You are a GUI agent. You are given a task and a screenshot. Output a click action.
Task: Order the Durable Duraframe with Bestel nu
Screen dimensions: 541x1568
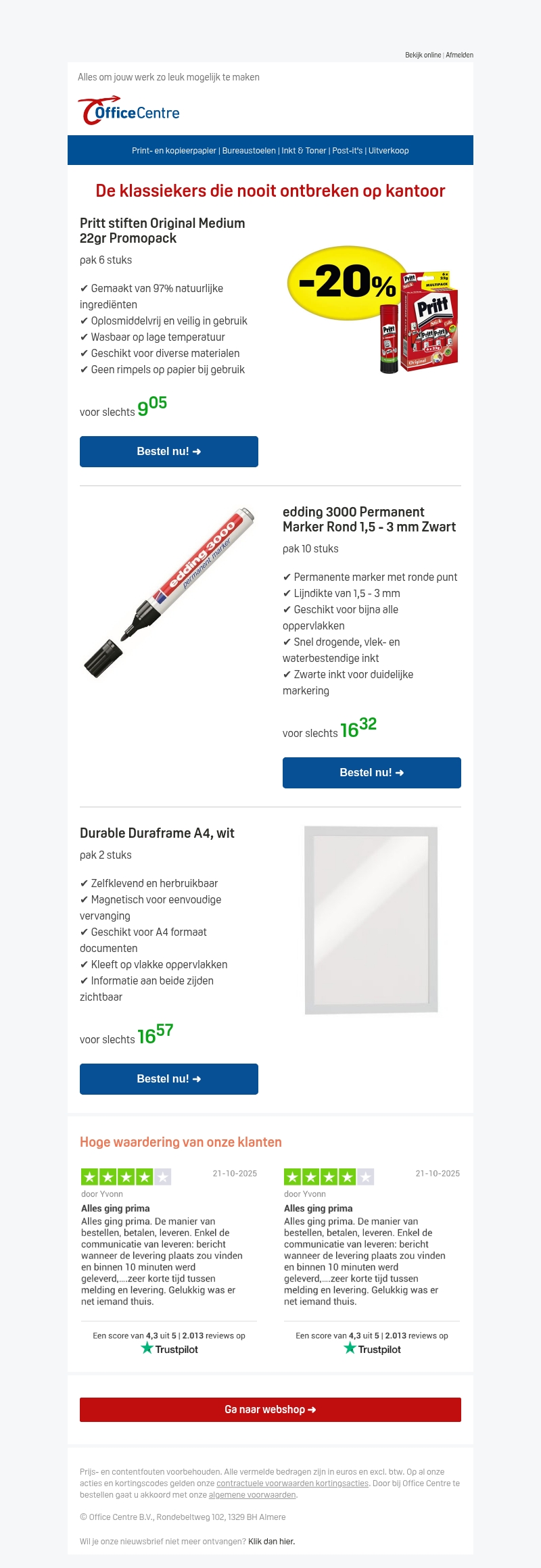click(169, 1079)
